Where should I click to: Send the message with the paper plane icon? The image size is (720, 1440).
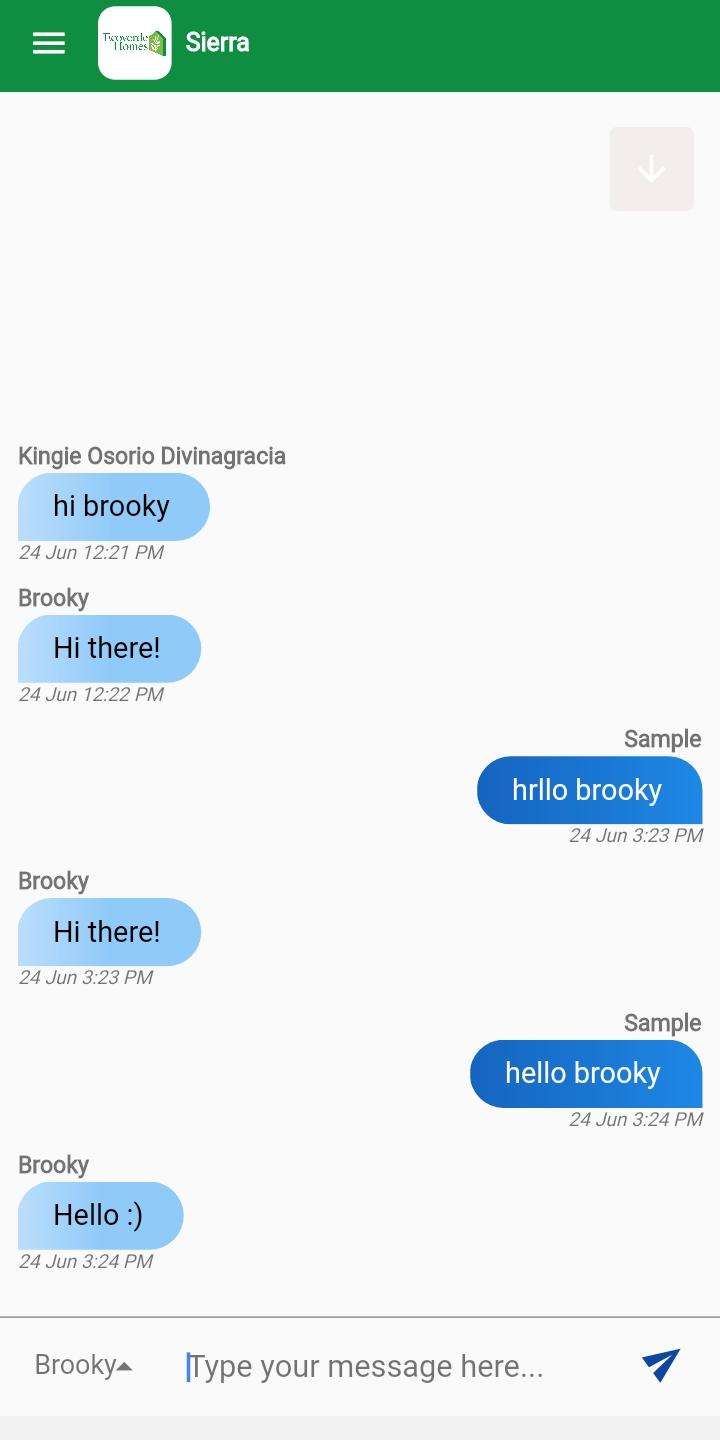[x=661, y=1365]
